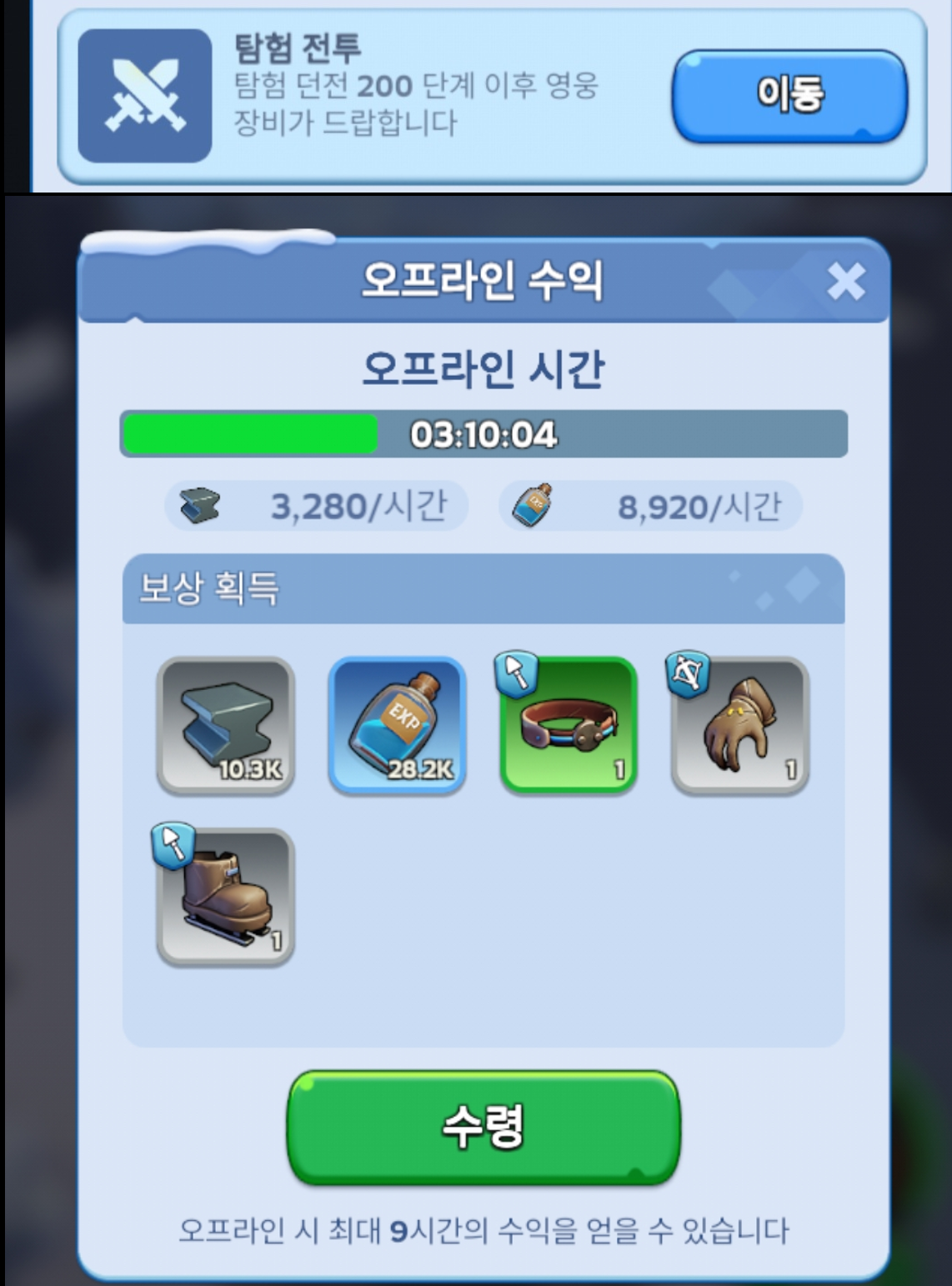Inspect the leather glove equipment reward
This screenshot has width=952, height=1286.
[740, 725]
